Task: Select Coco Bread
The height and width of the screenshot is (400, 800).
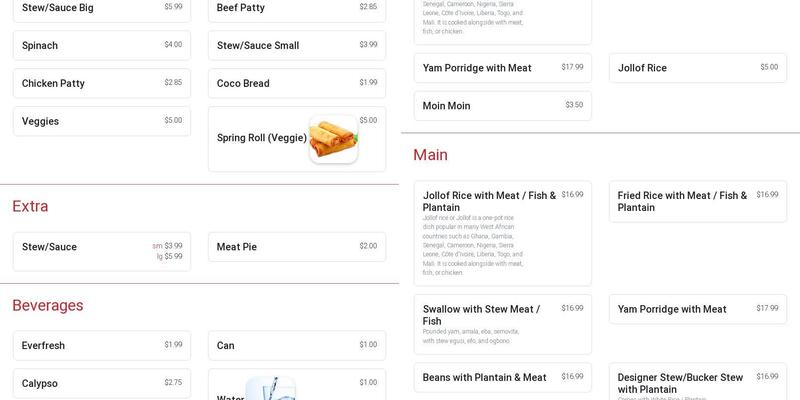Action: pyautogui.click(x=296, y=84)
